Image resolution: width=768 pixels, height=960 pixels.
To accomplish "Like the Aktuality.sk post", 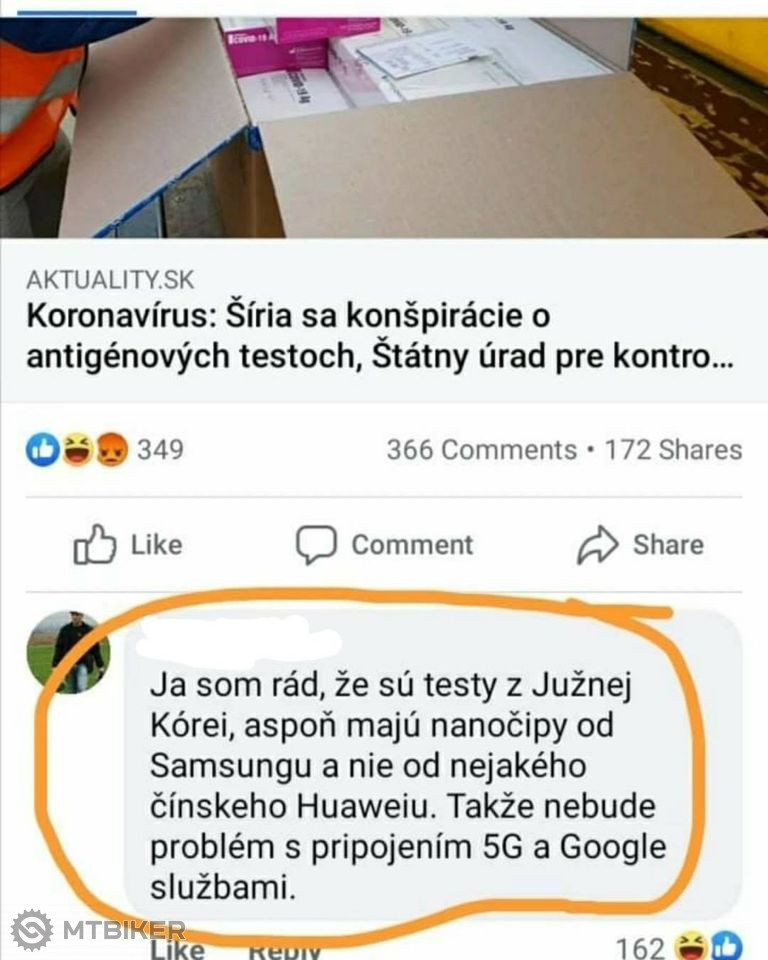I will pos(128,545).
